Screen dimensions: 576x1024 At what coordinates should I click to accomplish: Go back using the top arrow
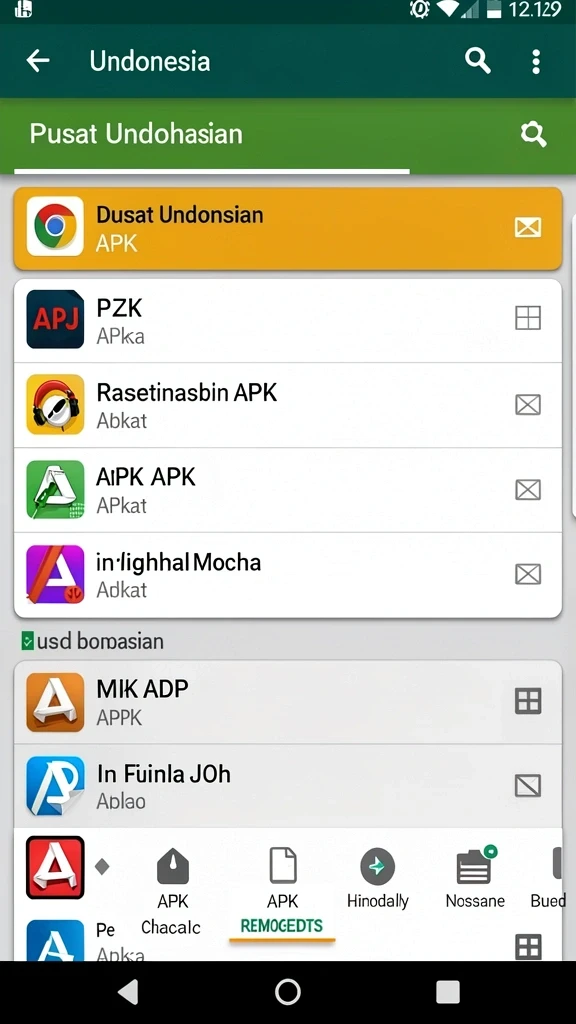click(x=38, y=61)
